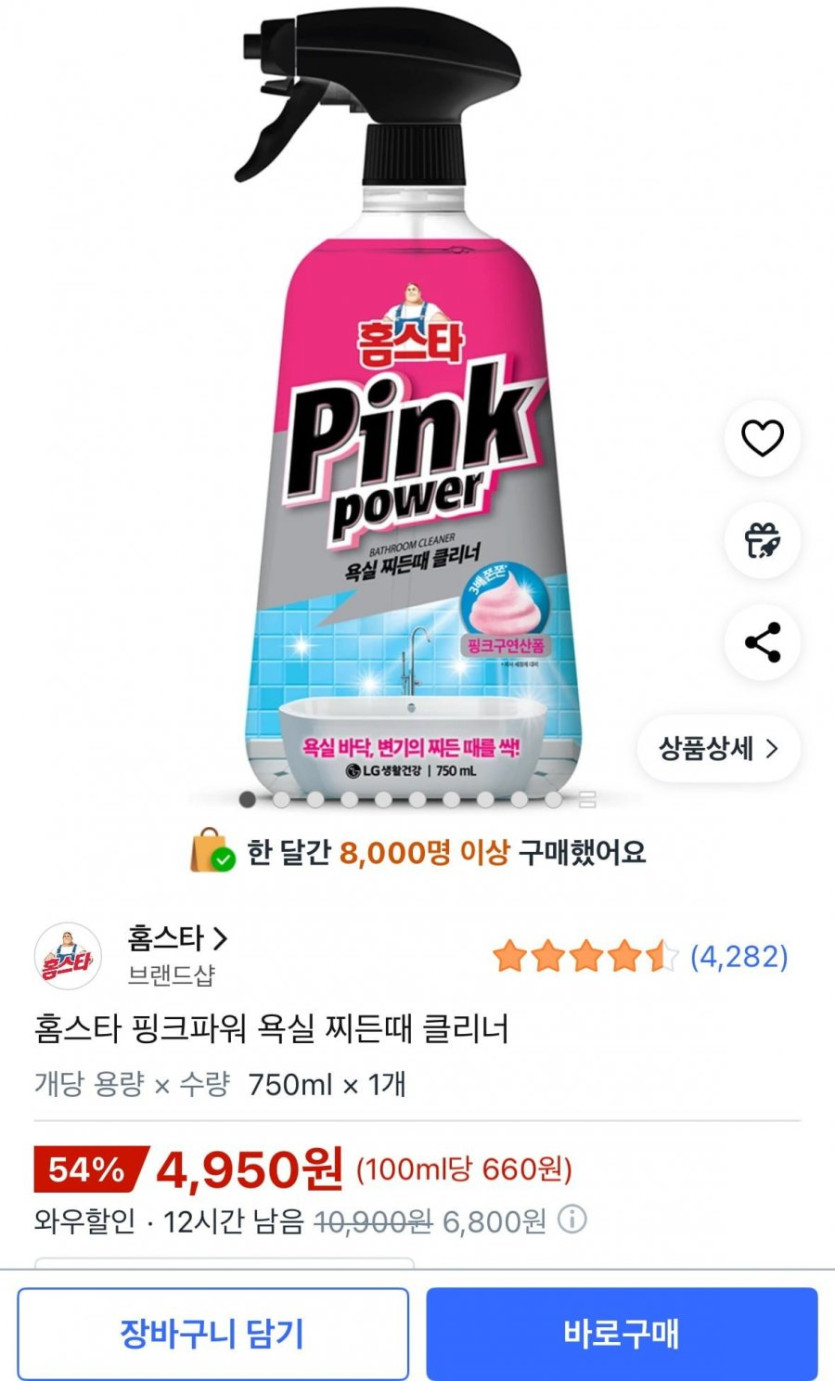The image size is (835, 1381).
Task: Show price info via the ⓘ icon
Action: click(x=572, y=1220)
